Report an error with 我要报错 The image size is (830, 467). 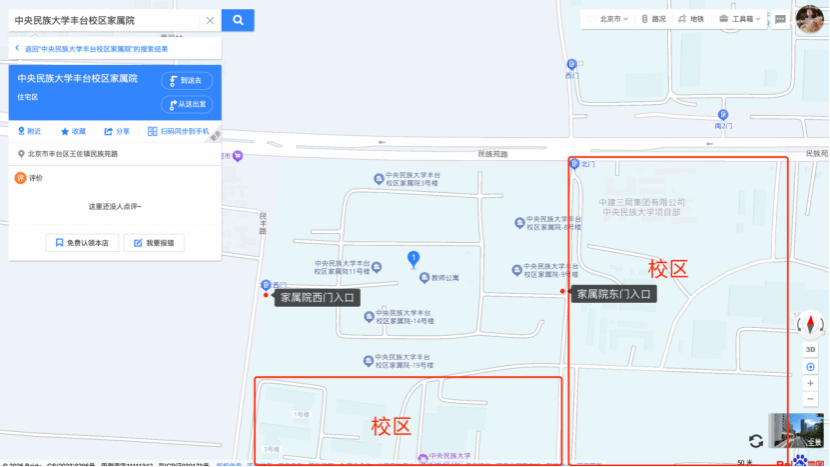click(154, 243)
